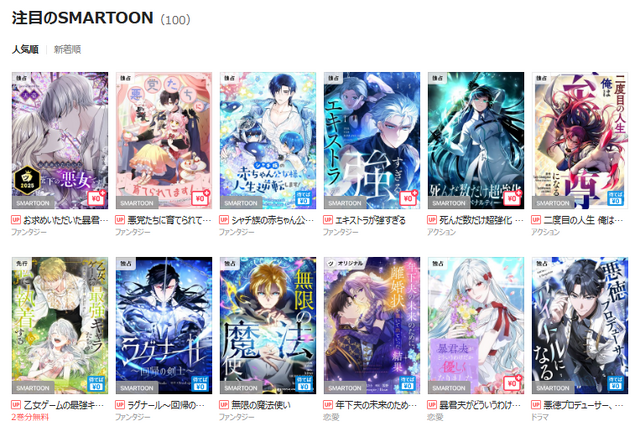Switch to 新着順 sort order

(x=68, y=49)
